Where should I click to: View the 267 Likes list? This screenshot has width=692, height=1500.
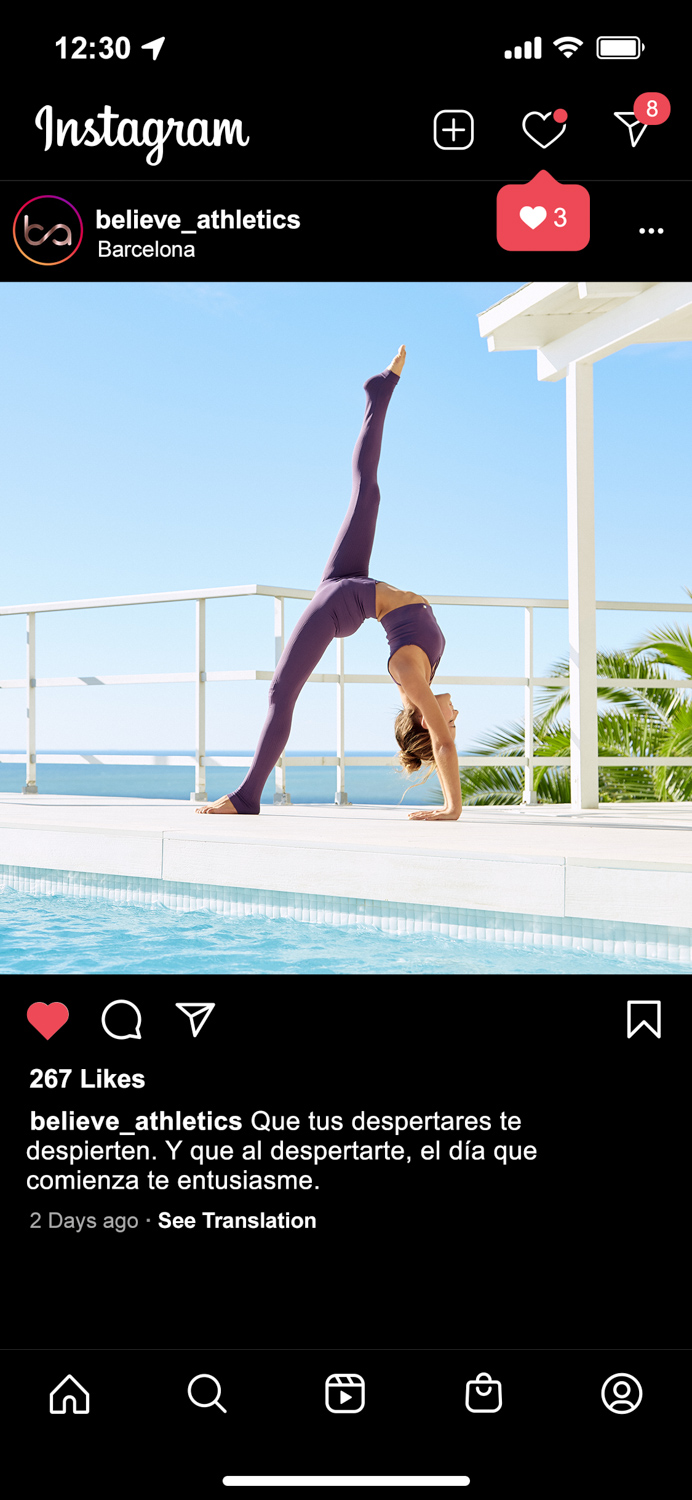(x=87, y=1079)
